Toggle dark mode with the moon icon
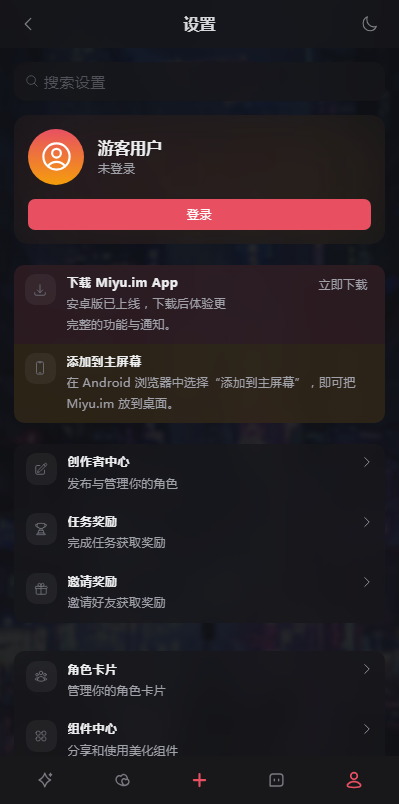 tap(370, 24)
